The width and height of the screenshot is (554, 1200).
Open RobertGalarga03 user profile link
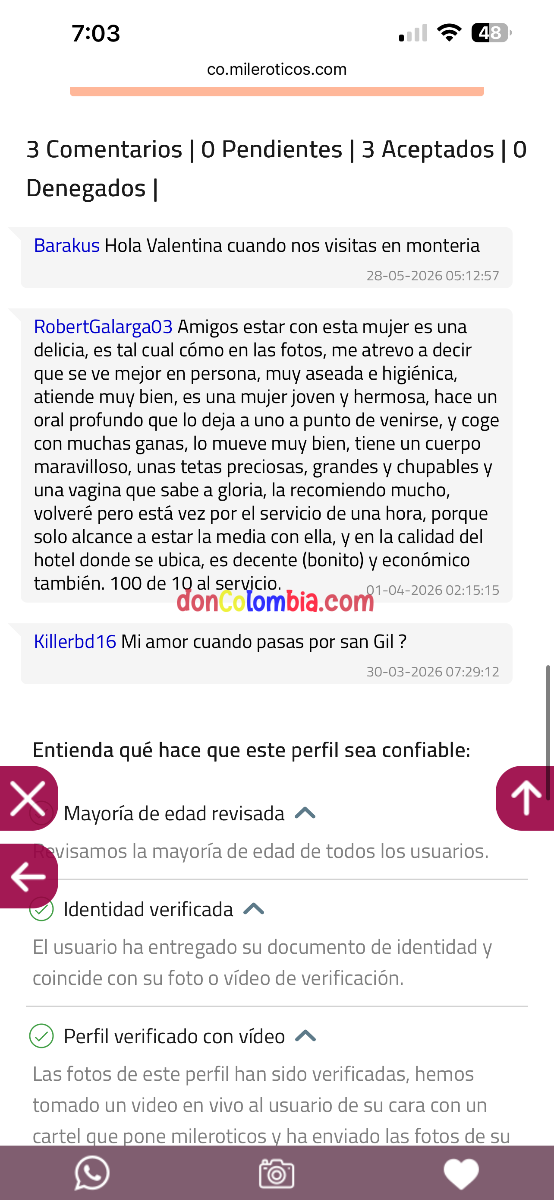coord(103,327)
